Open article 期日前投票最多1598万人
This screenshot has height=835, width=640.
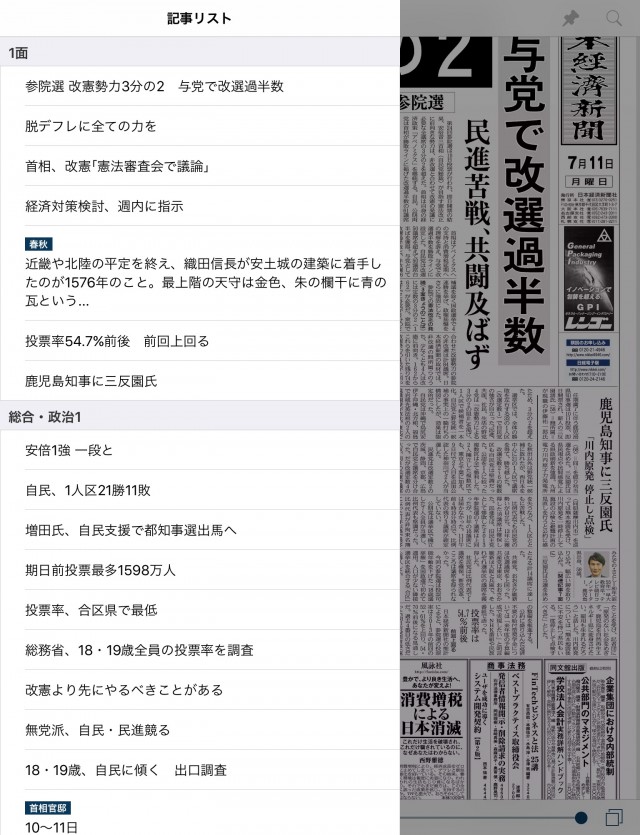[200, 570]
